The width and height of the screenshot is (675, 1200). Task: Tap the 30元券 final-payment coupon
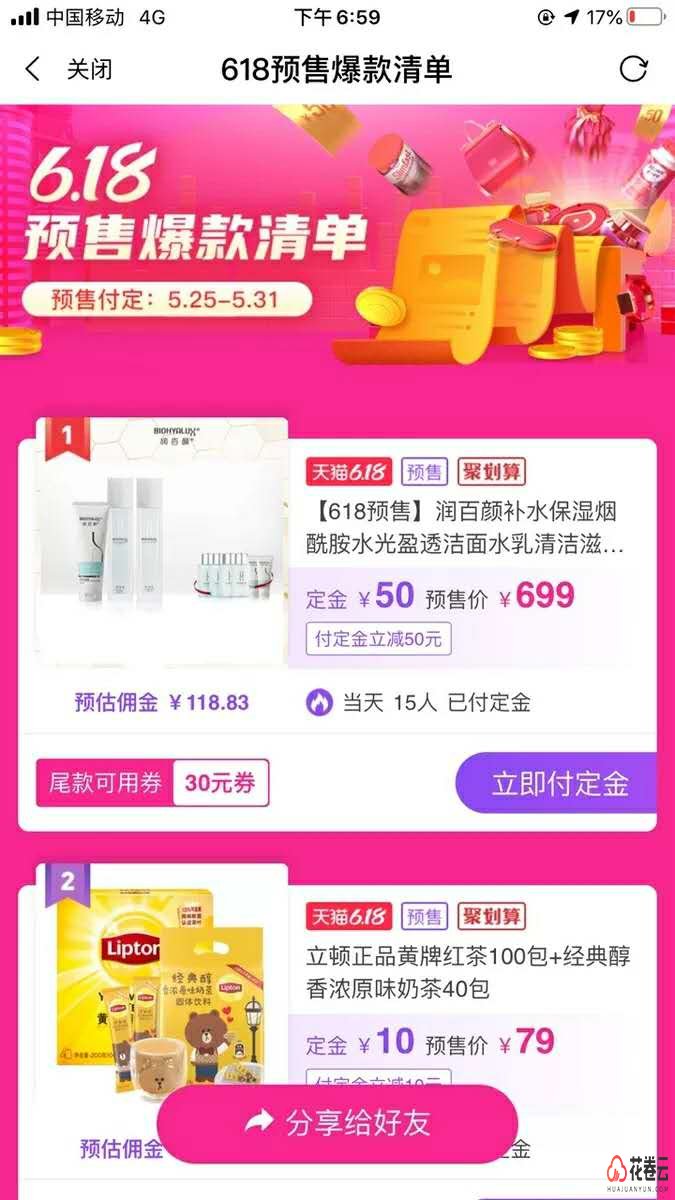pyautogui.click(x=220, y=783)
